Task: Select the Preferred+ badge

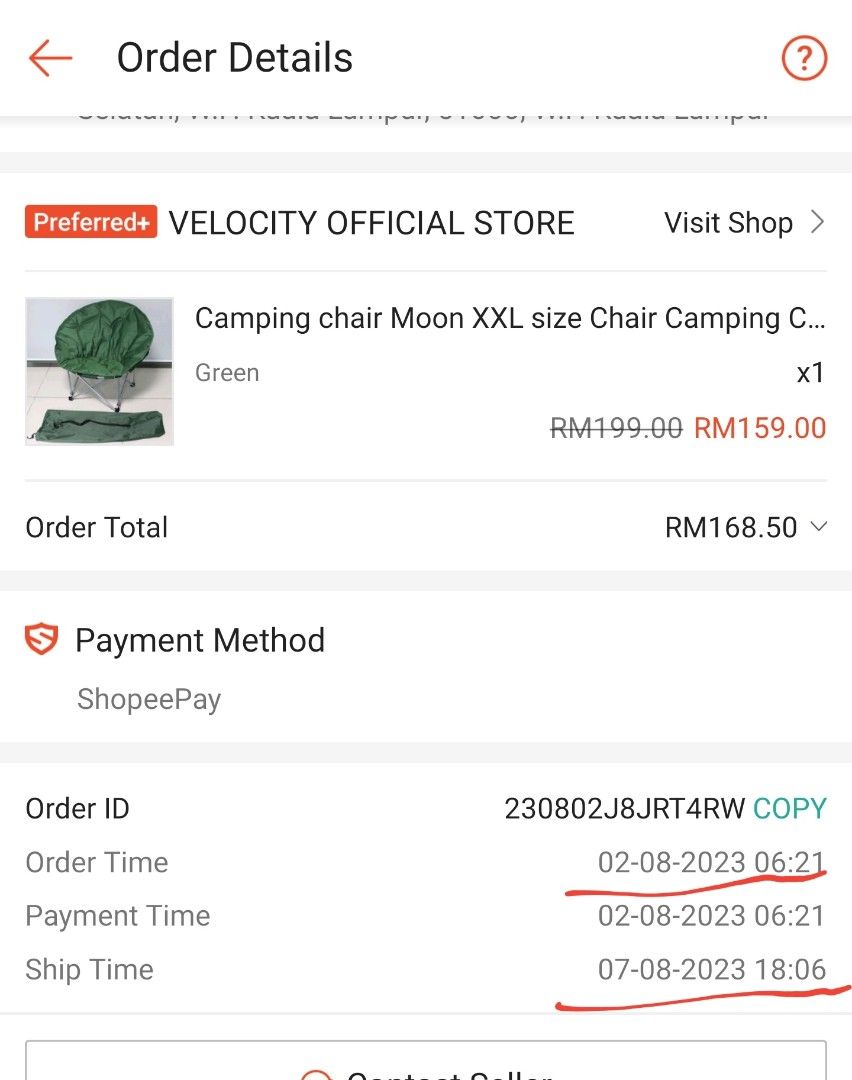Action: [x=90, y=222]
